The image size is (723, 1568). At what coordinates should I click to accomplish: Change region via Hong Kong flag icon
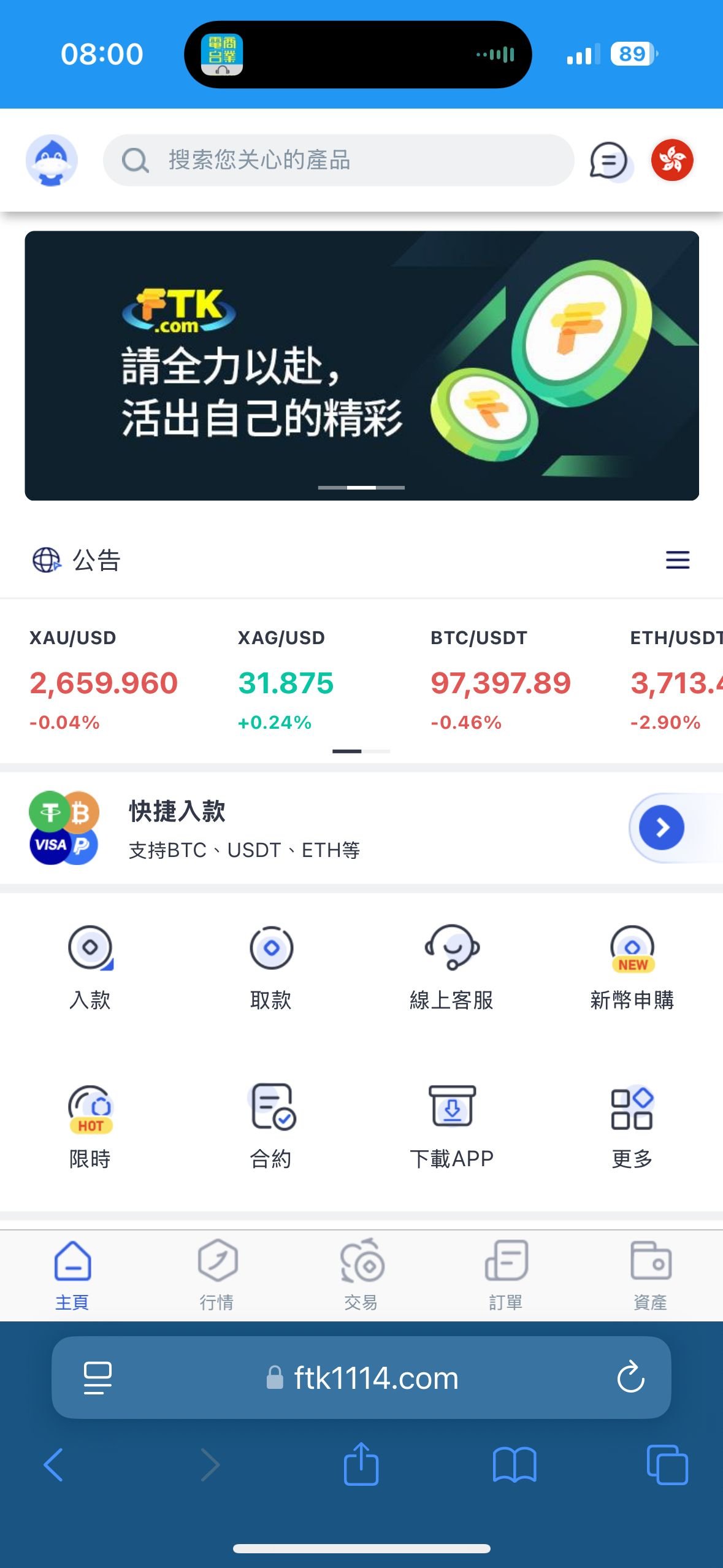click(x=672, y=160)
